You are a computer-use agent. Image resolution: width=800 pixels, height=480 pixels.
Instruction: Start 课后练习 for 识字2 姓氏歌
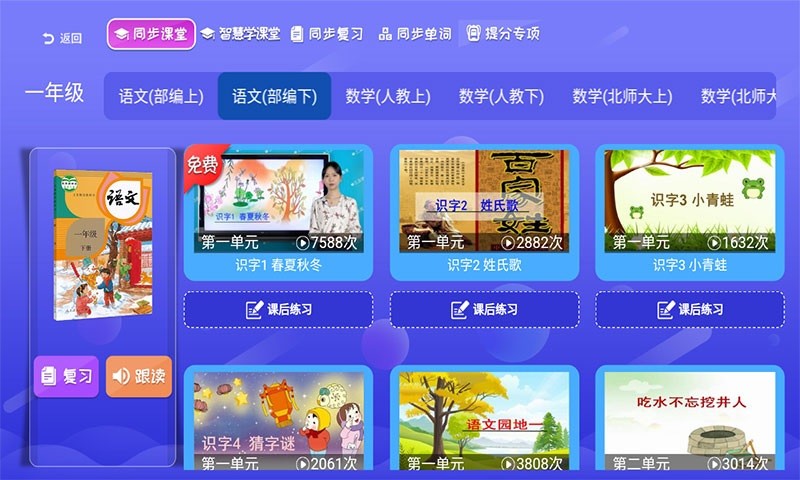click(484, 310)
